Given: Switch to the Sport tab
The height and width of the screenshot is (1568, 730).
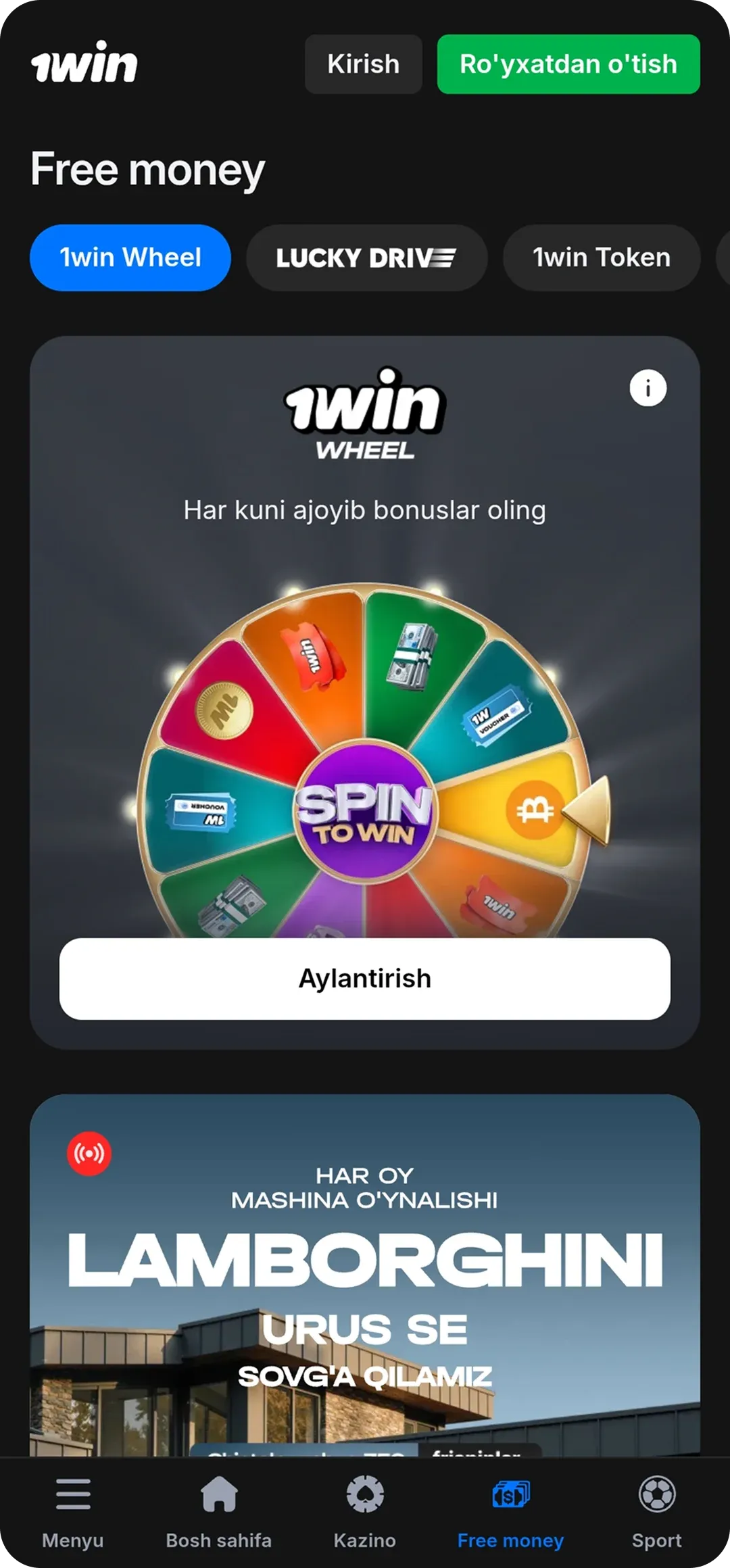Looking at the screenshot, I should pyautogui.click(x=656, y=1512).
